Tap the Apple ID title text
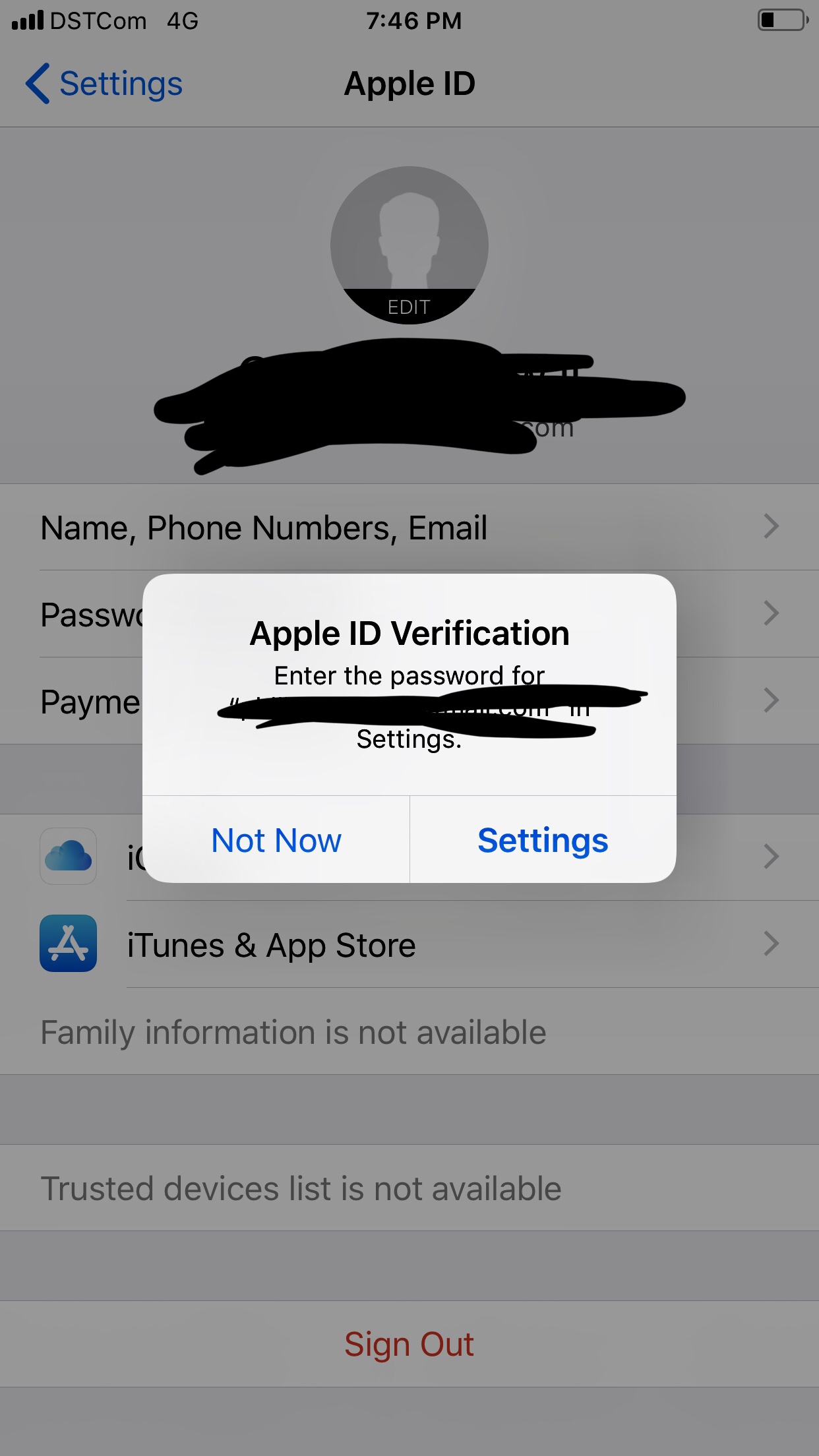 click(409, 83)
